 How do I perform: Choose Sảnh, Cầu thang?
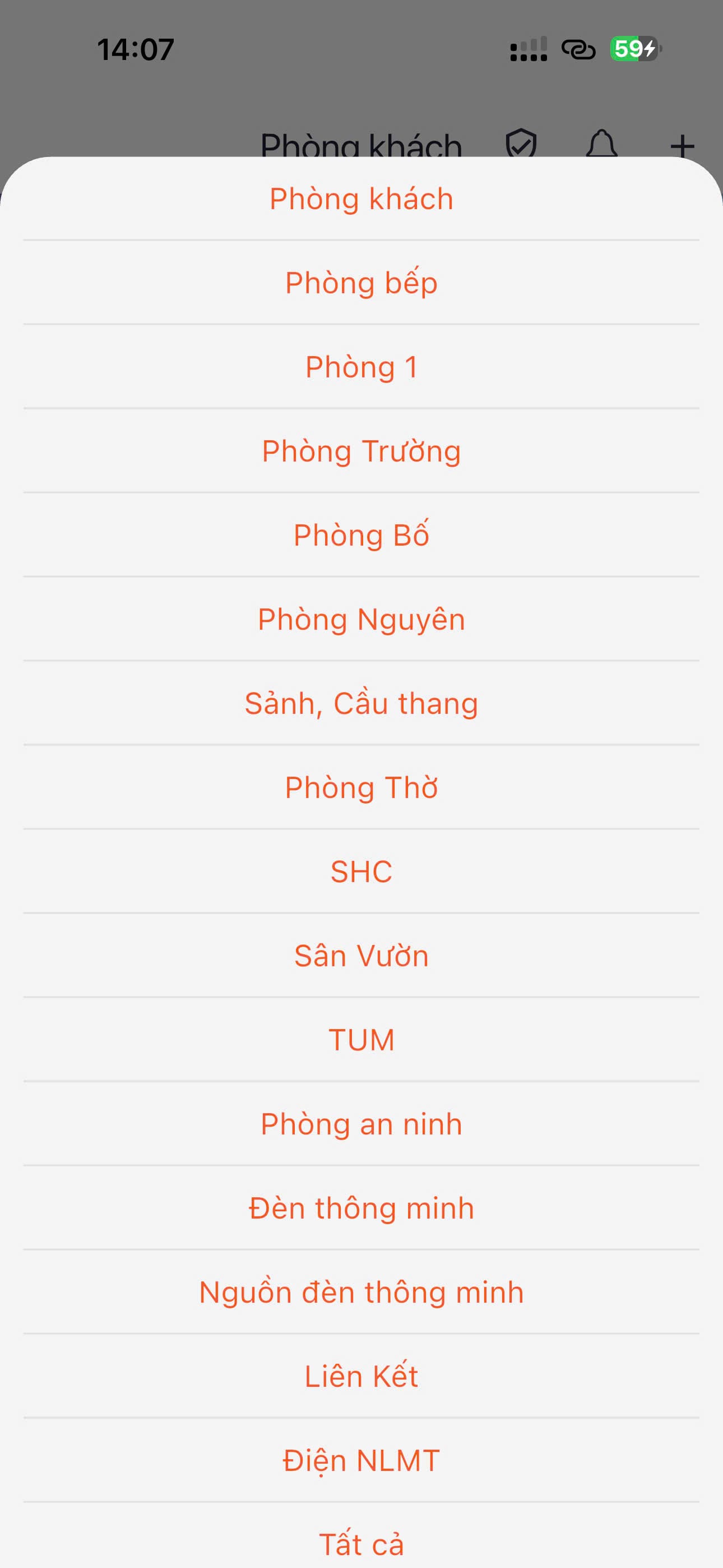(x=361, y=703)
